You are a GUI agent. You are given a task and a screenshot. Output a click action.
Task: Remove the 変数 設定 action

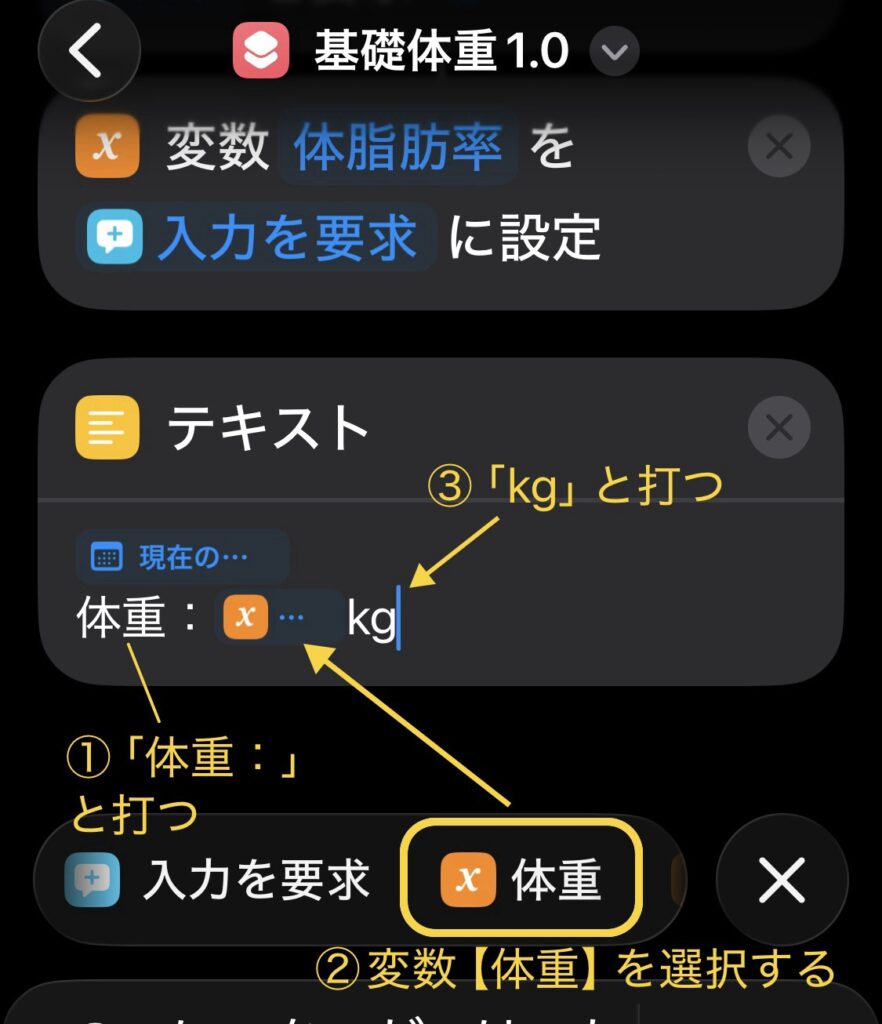[778, 148]
